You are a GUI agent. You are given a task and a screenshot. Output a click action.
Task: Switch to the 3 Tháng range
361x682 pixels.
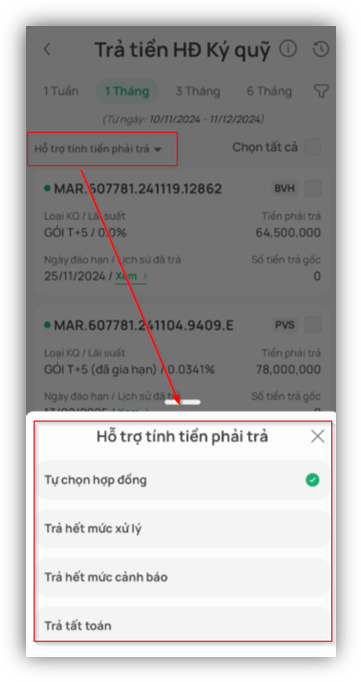(198, 91)
